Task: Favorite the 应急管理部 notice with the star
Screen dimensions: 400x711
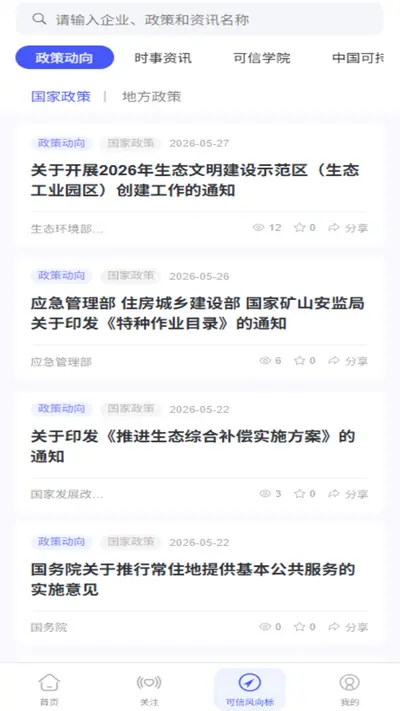Action: pyautogui.click(x=305, y=361)
